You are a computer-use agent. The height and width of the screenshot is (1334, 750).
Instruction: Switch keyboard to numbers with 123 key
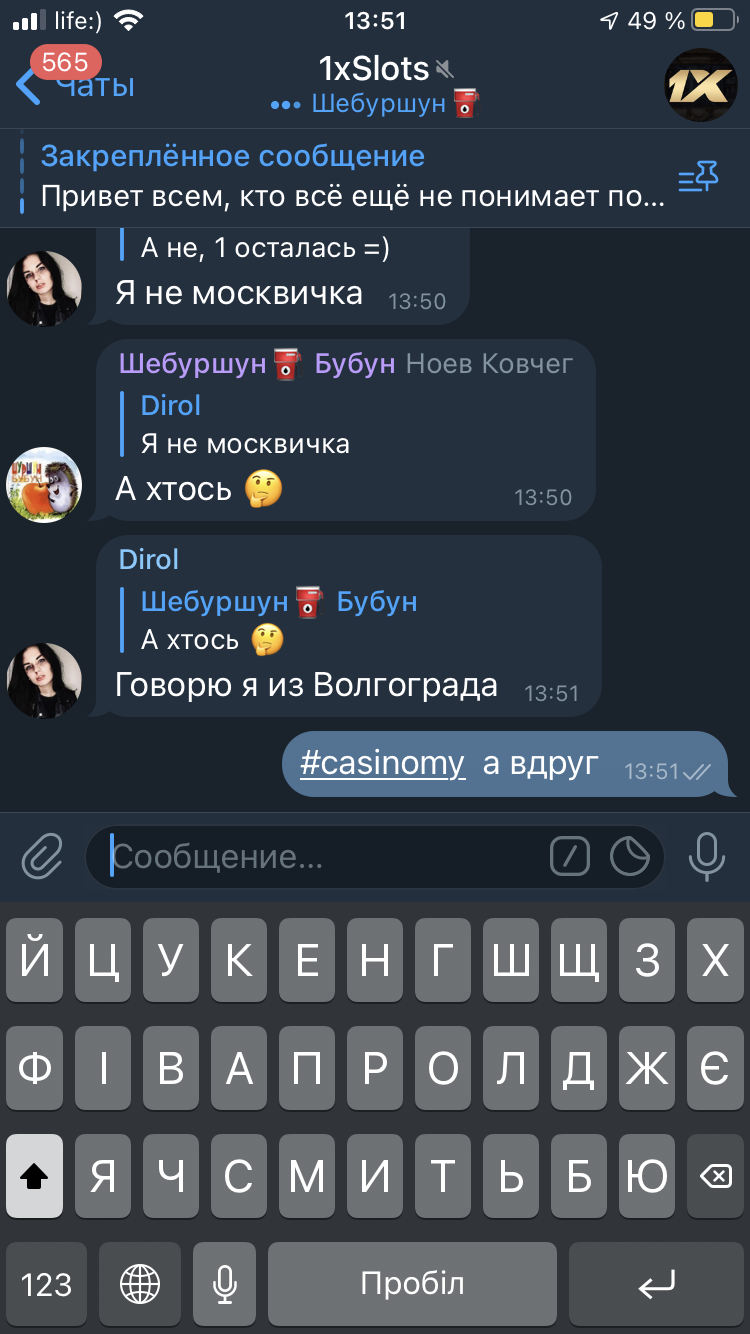point(47,1284)
